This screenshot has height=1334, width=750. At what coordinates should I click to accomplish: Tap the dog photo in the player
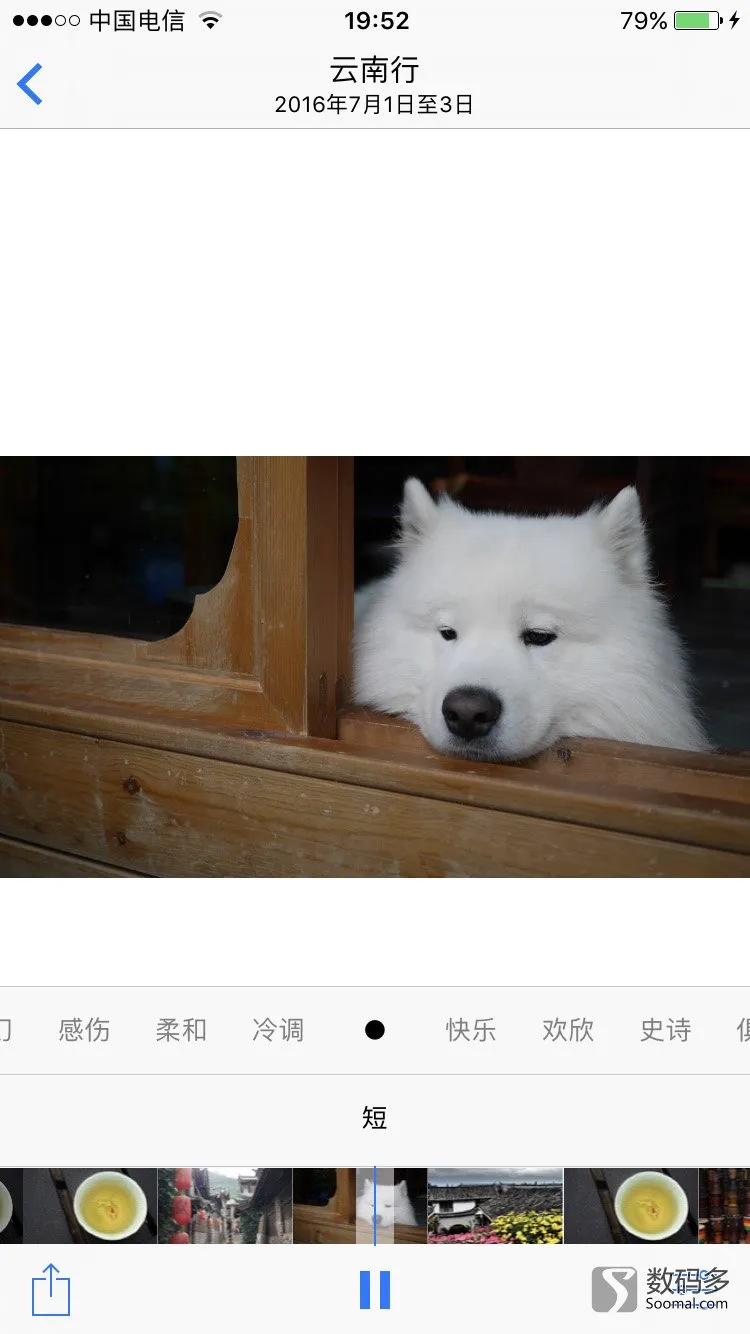pyautogui.click(x=375, y=666)
